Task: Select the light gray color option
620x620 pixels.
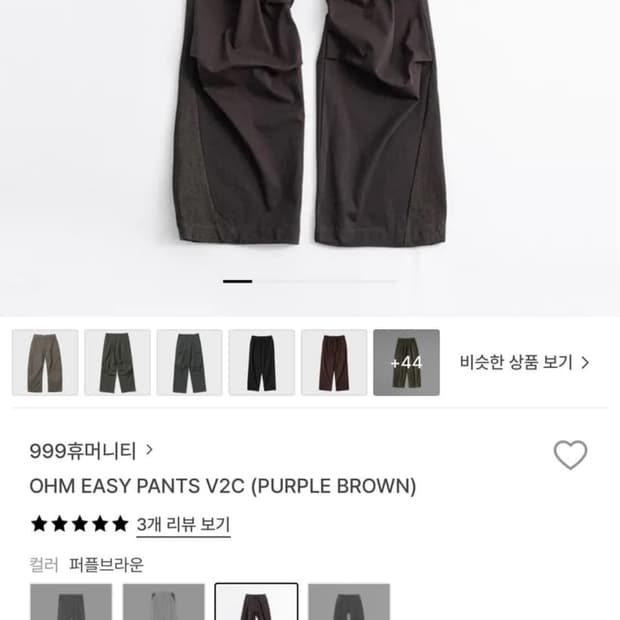Action: click(x=164, y=603)
